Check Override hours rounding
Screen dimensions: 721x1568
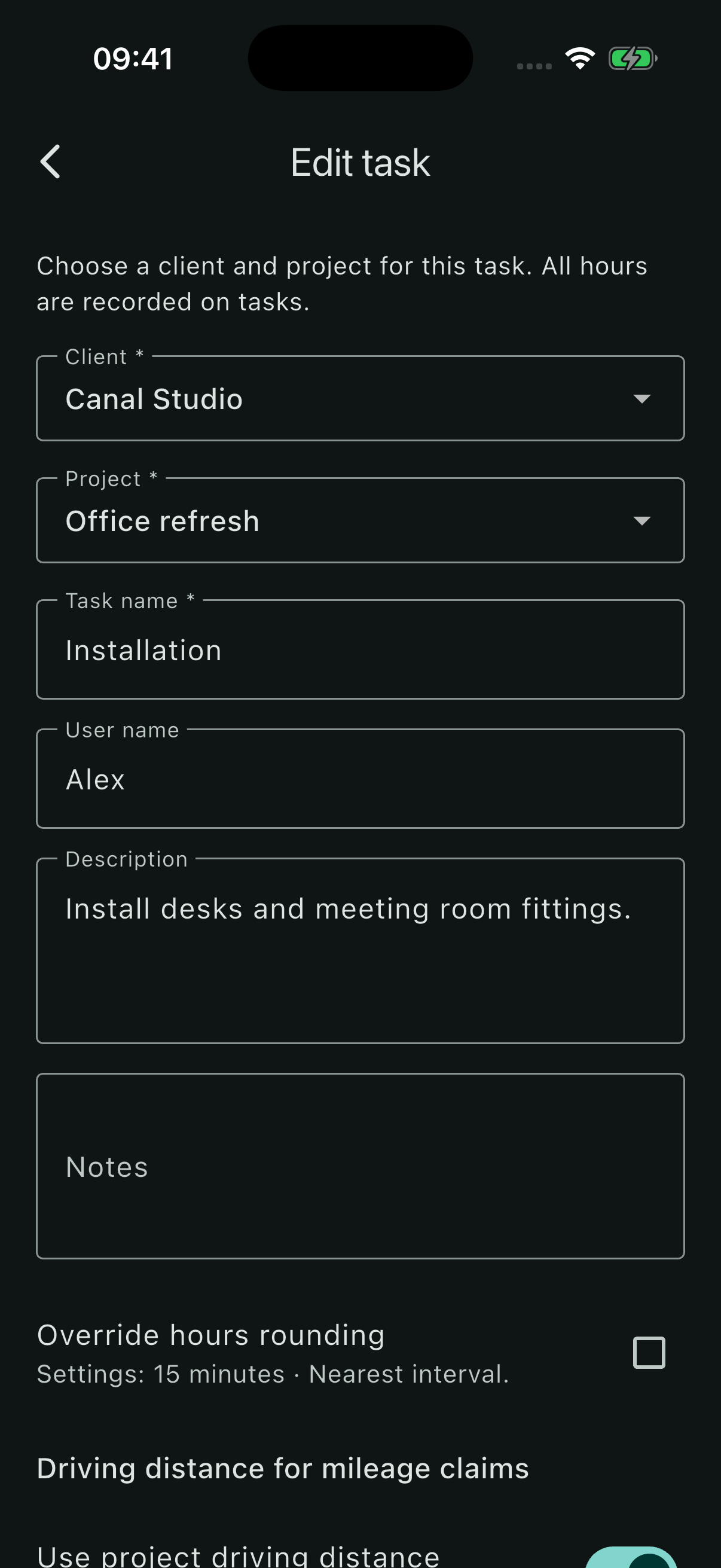tap(649, 1353)
